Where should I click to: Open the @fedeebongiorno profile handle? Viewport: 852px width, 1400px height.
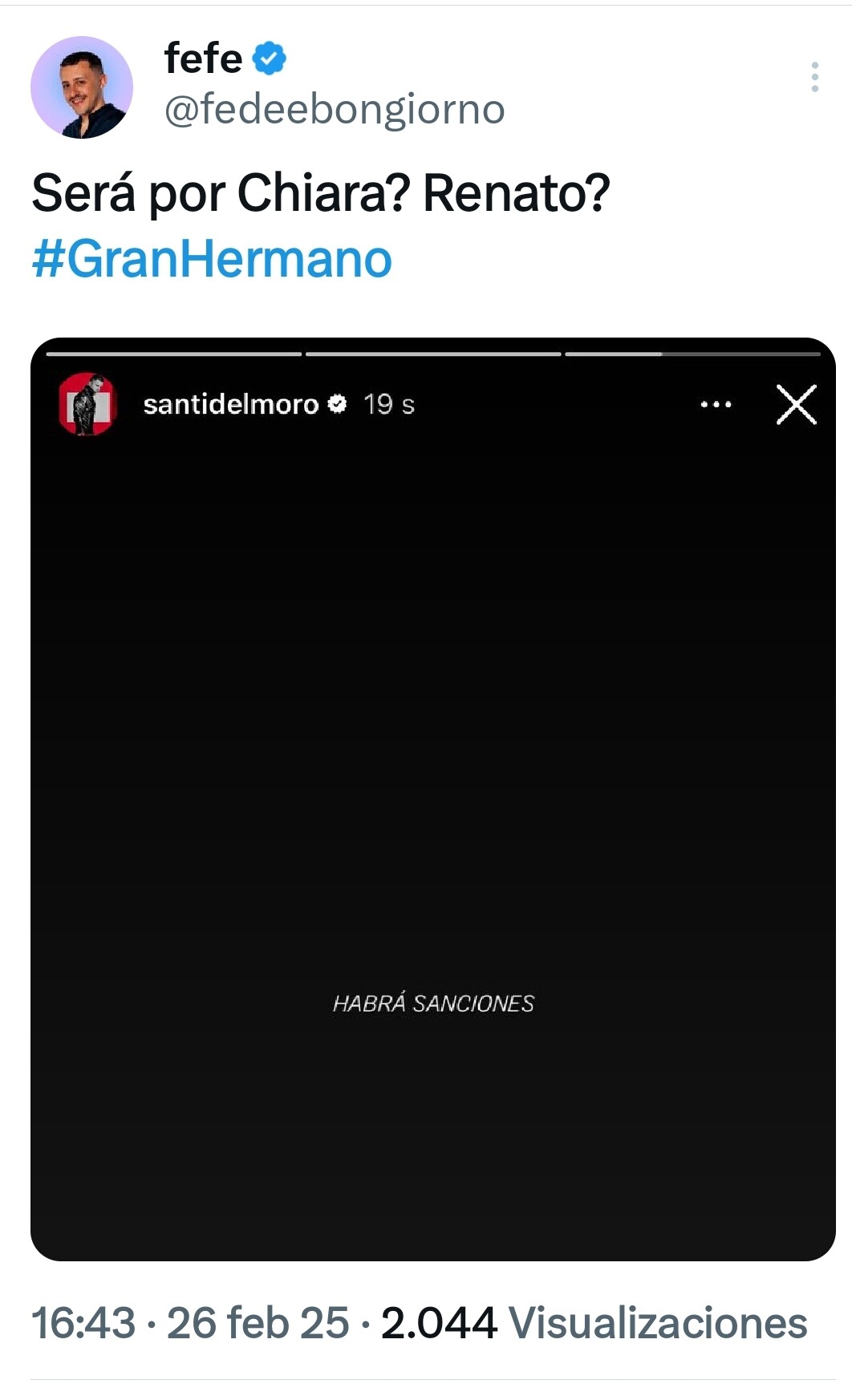point(335,109)
